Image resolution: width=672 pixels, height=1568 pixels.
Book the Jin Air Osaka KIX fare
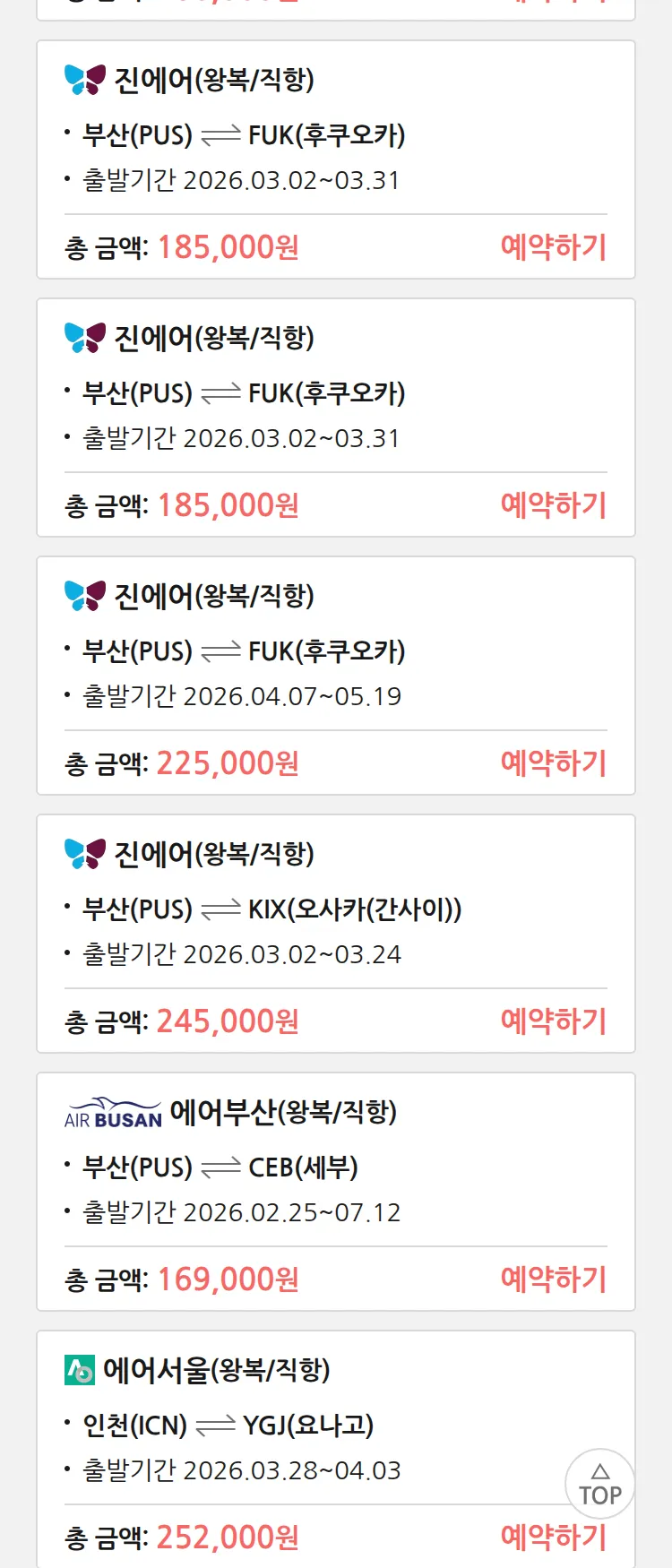553,1021
